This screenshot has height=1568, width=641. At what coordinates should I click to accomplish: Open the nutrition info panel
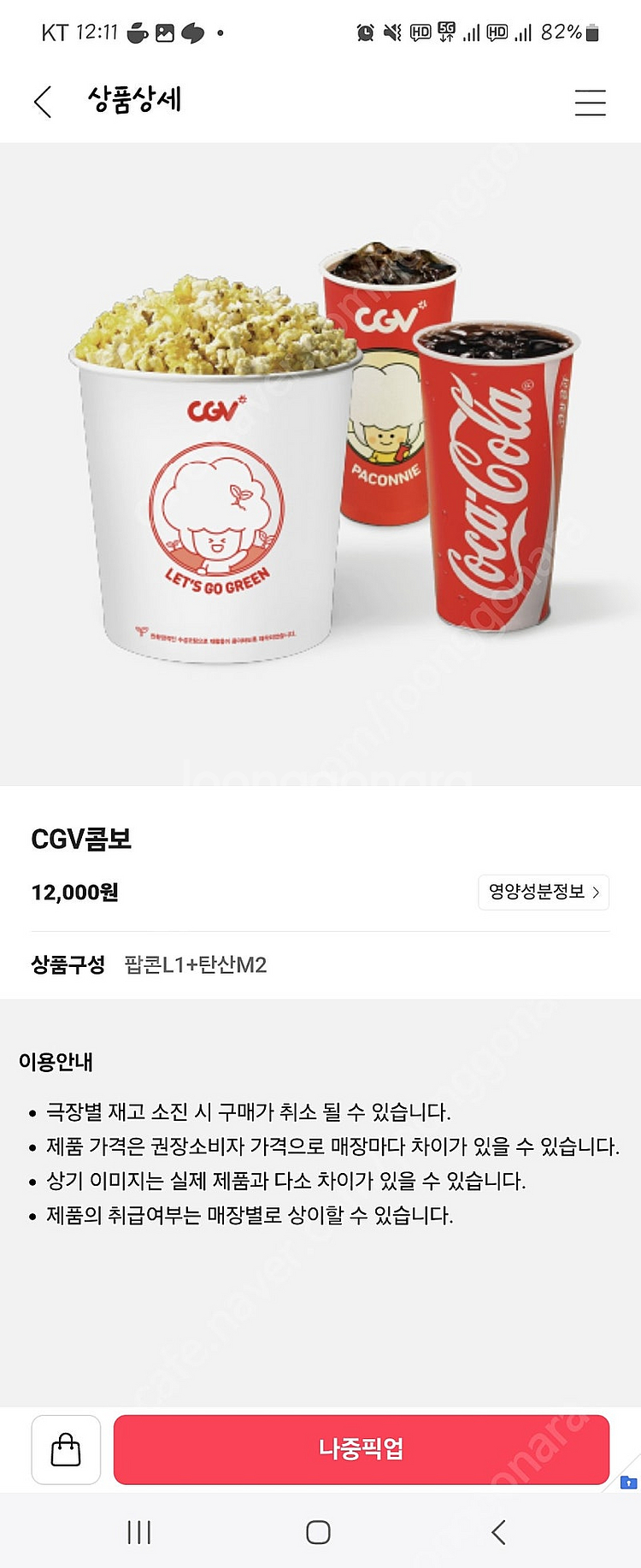544,893
